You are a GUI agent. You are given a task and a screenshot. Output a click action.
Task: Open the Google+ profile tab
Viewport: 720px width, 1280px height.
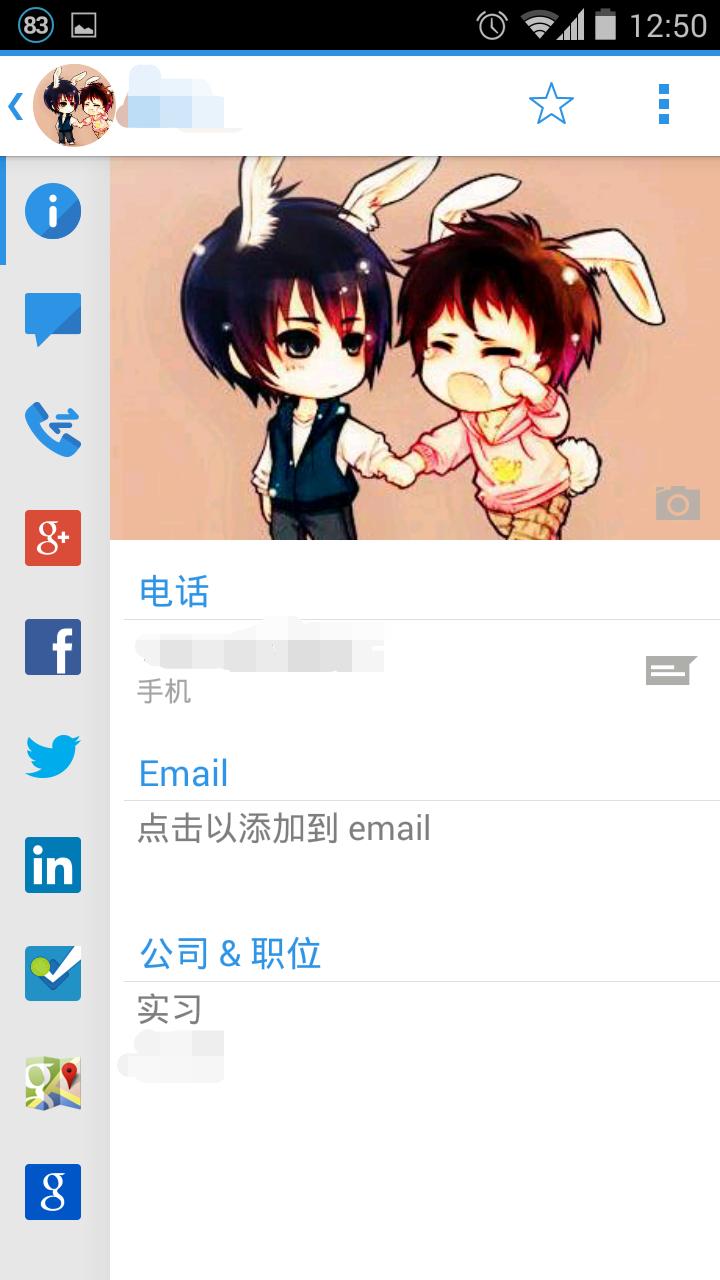[52, 539]
